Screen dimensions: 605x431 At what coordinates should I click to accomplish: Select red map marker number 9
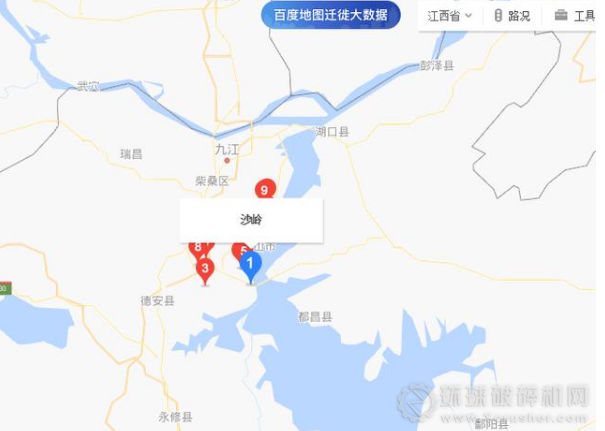pos(265,189)
